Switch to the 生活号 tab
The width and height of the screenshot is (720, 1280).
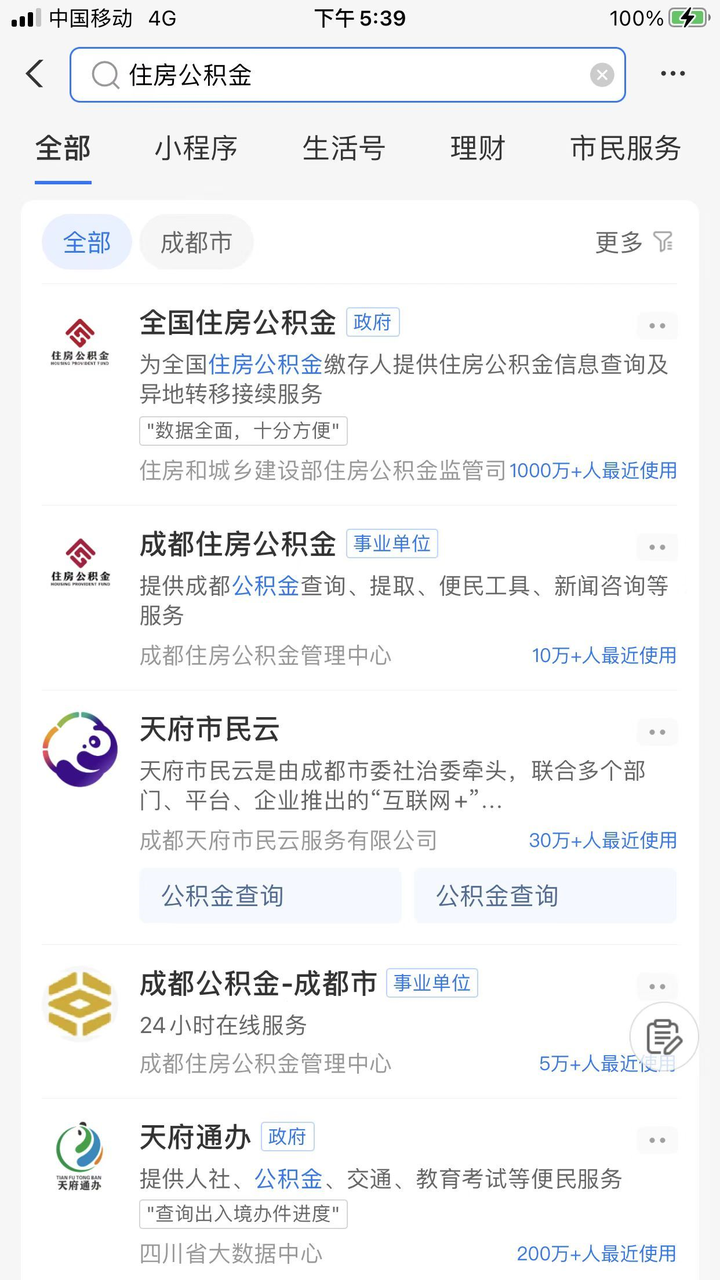click(x=343, y=149)
